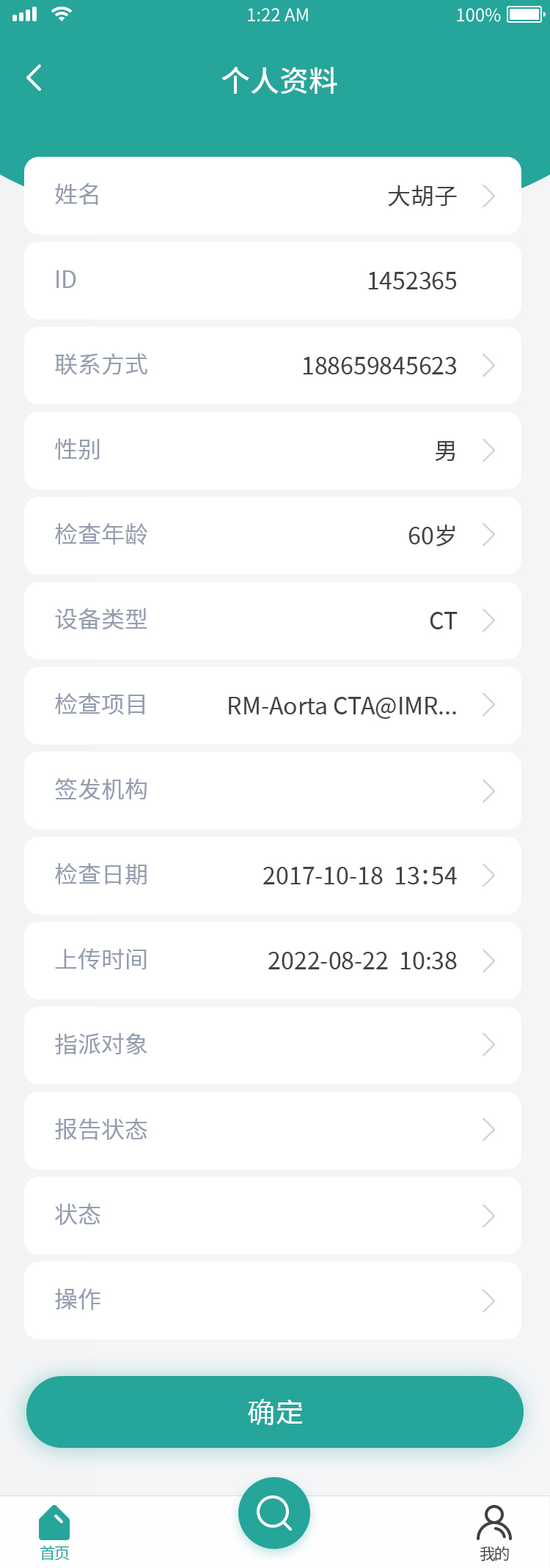The height and width of the screenshot is (1568, 550).
Task: Switch to the 首页 tab
Action: 54,1532
